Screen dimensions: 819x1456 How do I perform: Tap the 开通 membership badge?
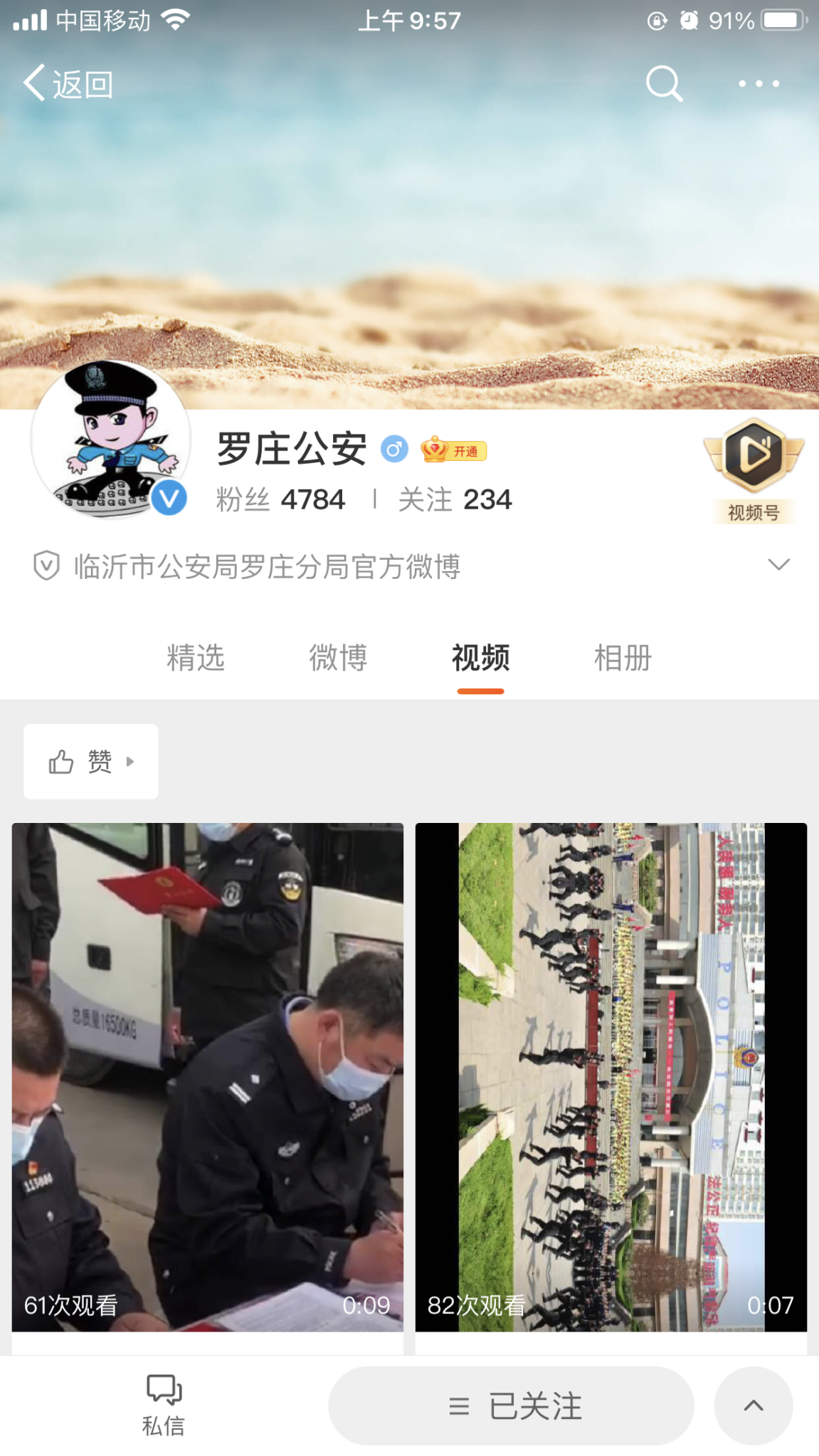tap(454, 451)
